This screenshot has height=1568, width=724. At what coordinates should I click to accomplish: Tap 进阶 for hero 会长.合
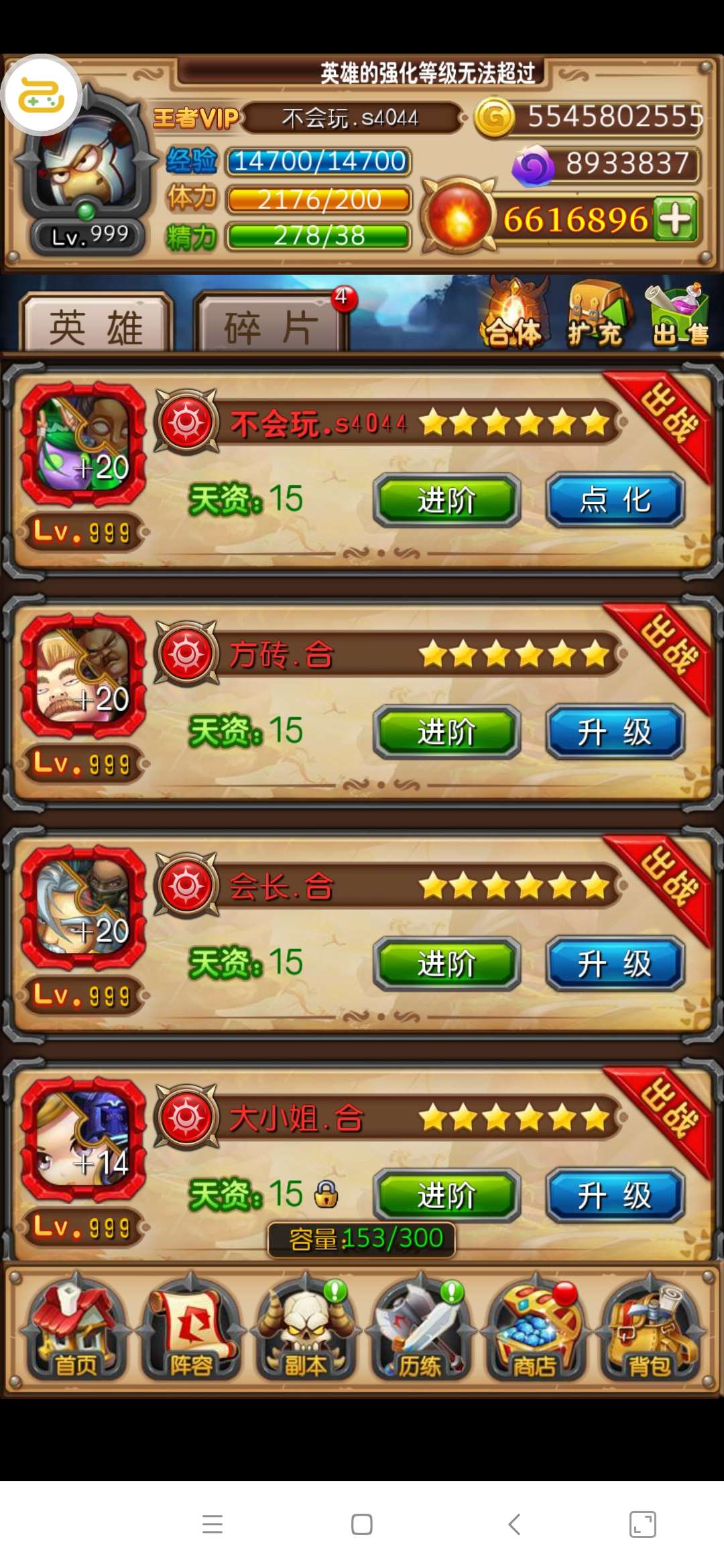point(447,964)
